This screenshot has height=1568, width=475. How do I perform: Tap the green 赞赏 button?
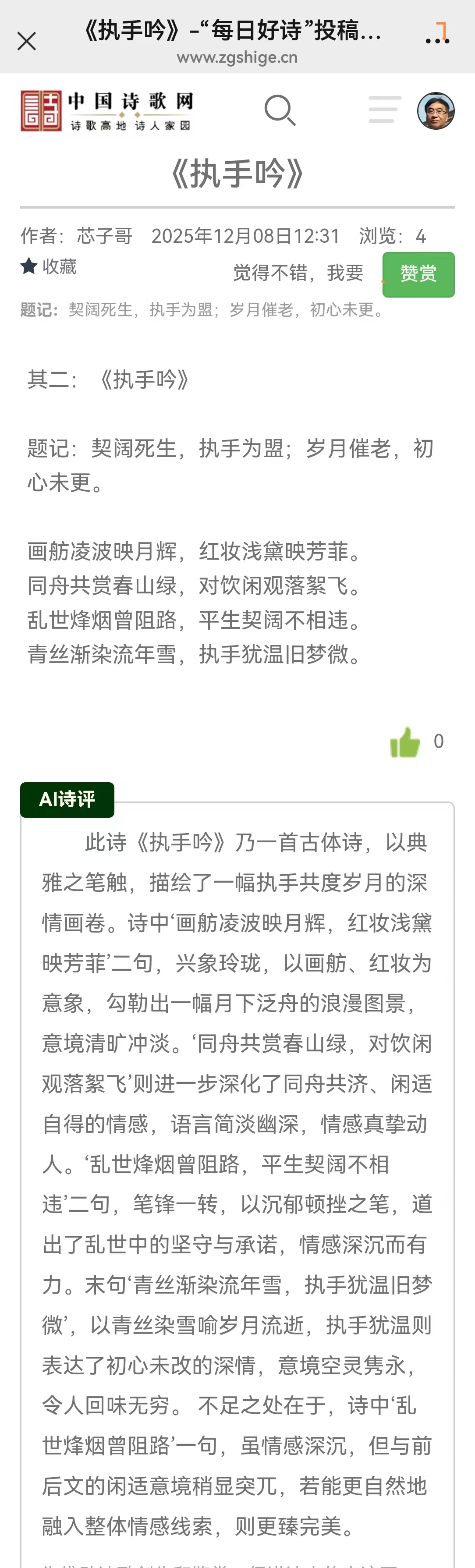tap(418, 274)
